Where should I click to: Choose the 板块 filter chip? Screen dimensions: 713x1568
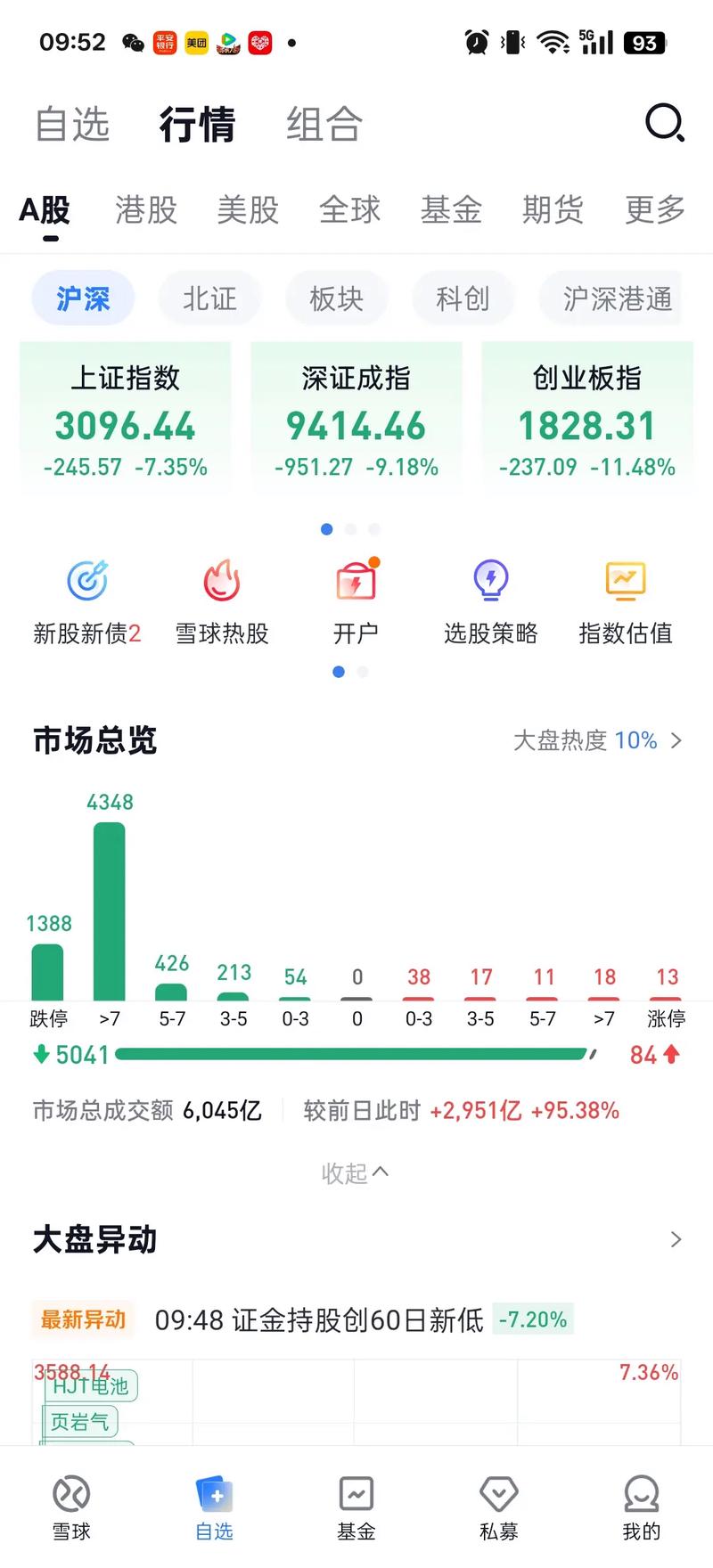[336, 298]
